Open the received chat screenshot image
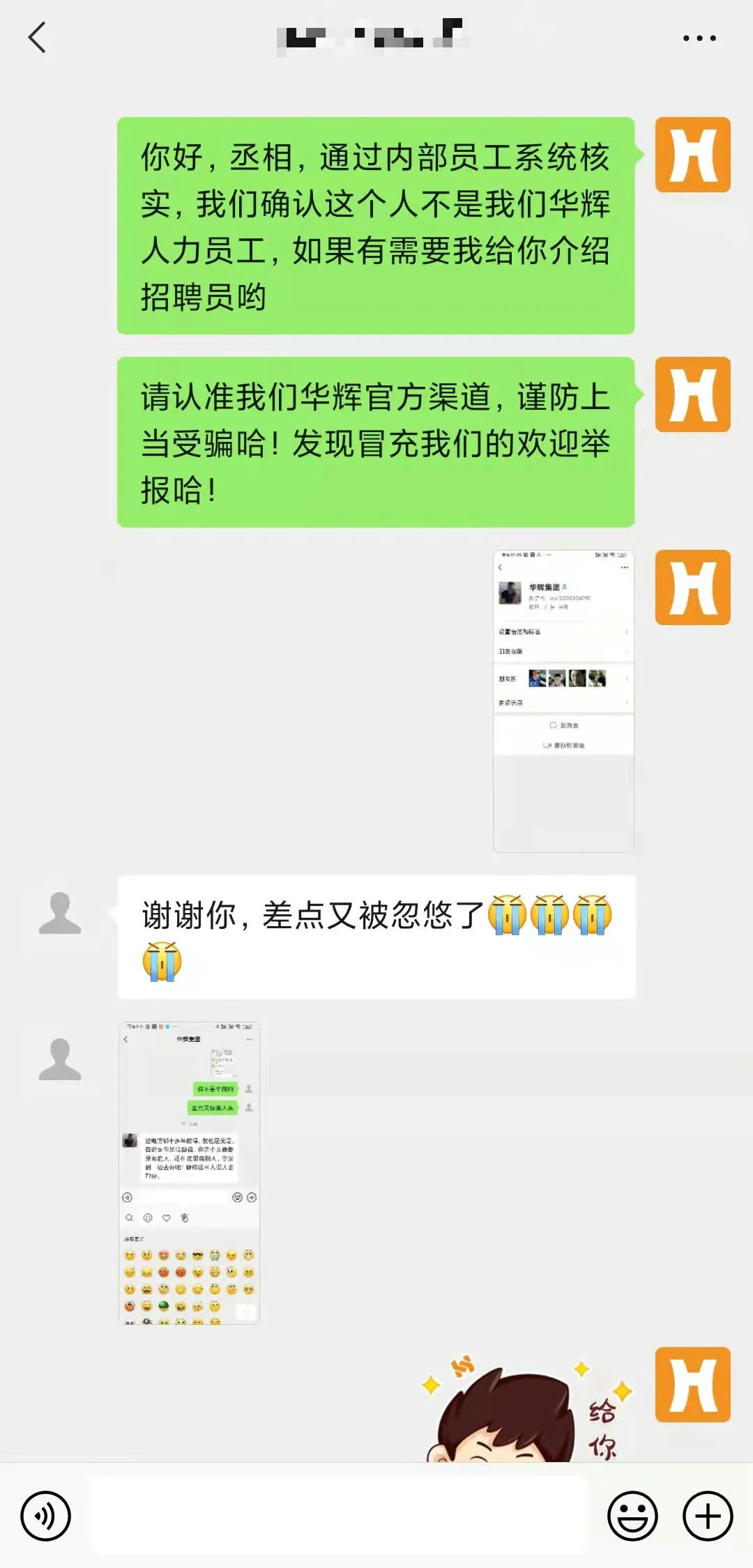The image size is (753, 1568). (189, 1173)
